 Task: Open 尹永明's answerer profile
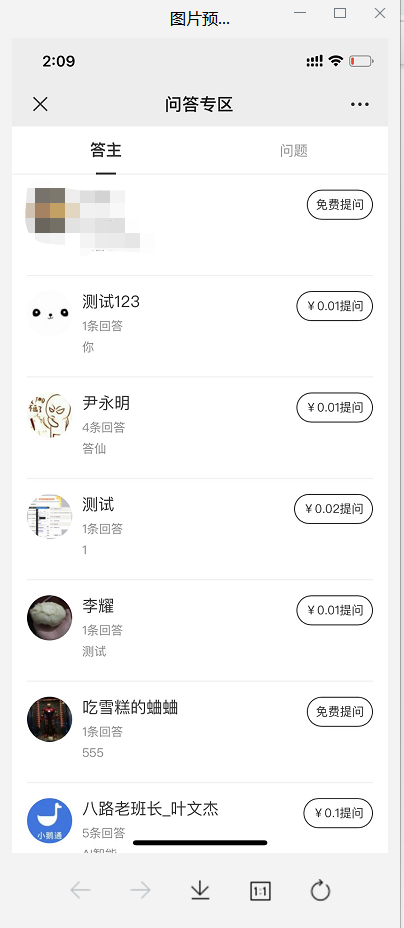200,427
